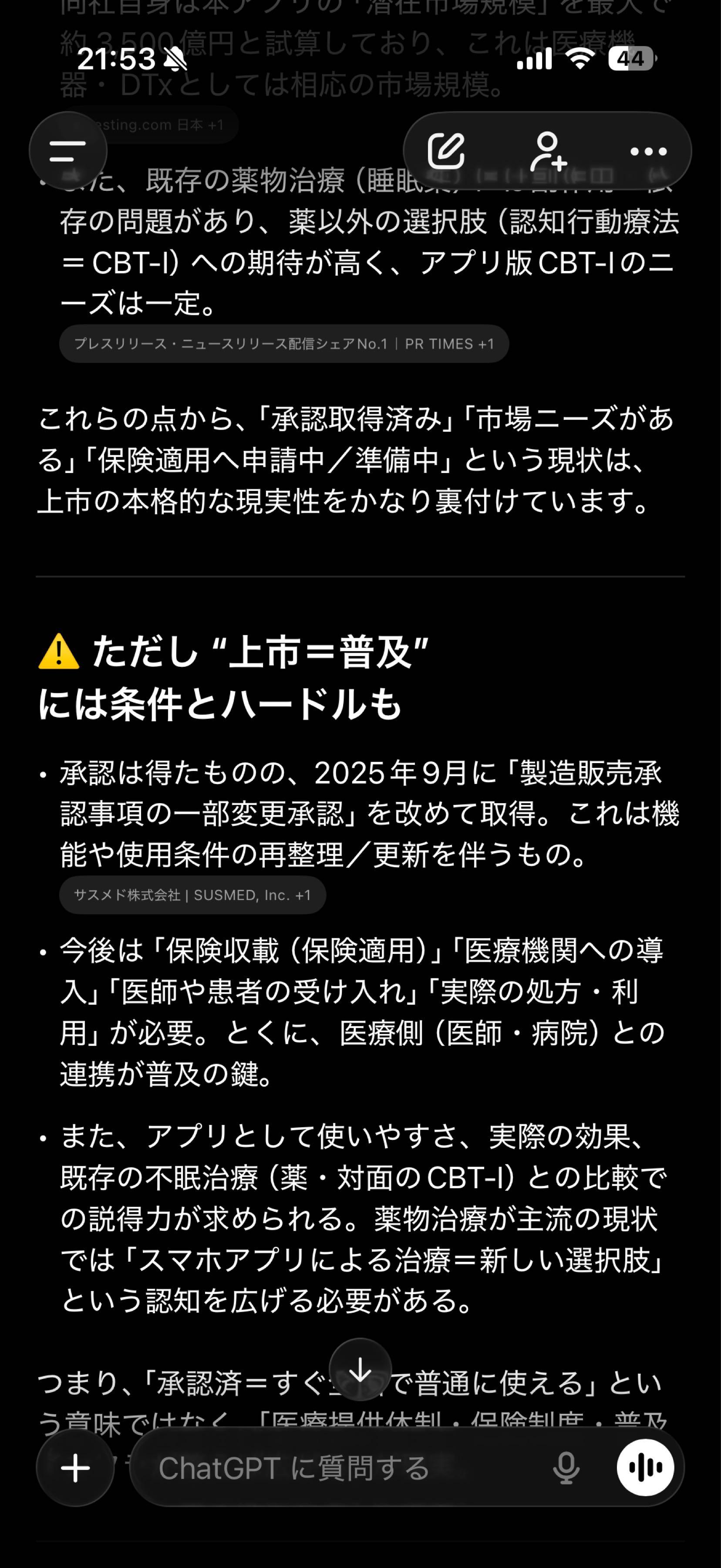Start a new chat

(446, 151)
